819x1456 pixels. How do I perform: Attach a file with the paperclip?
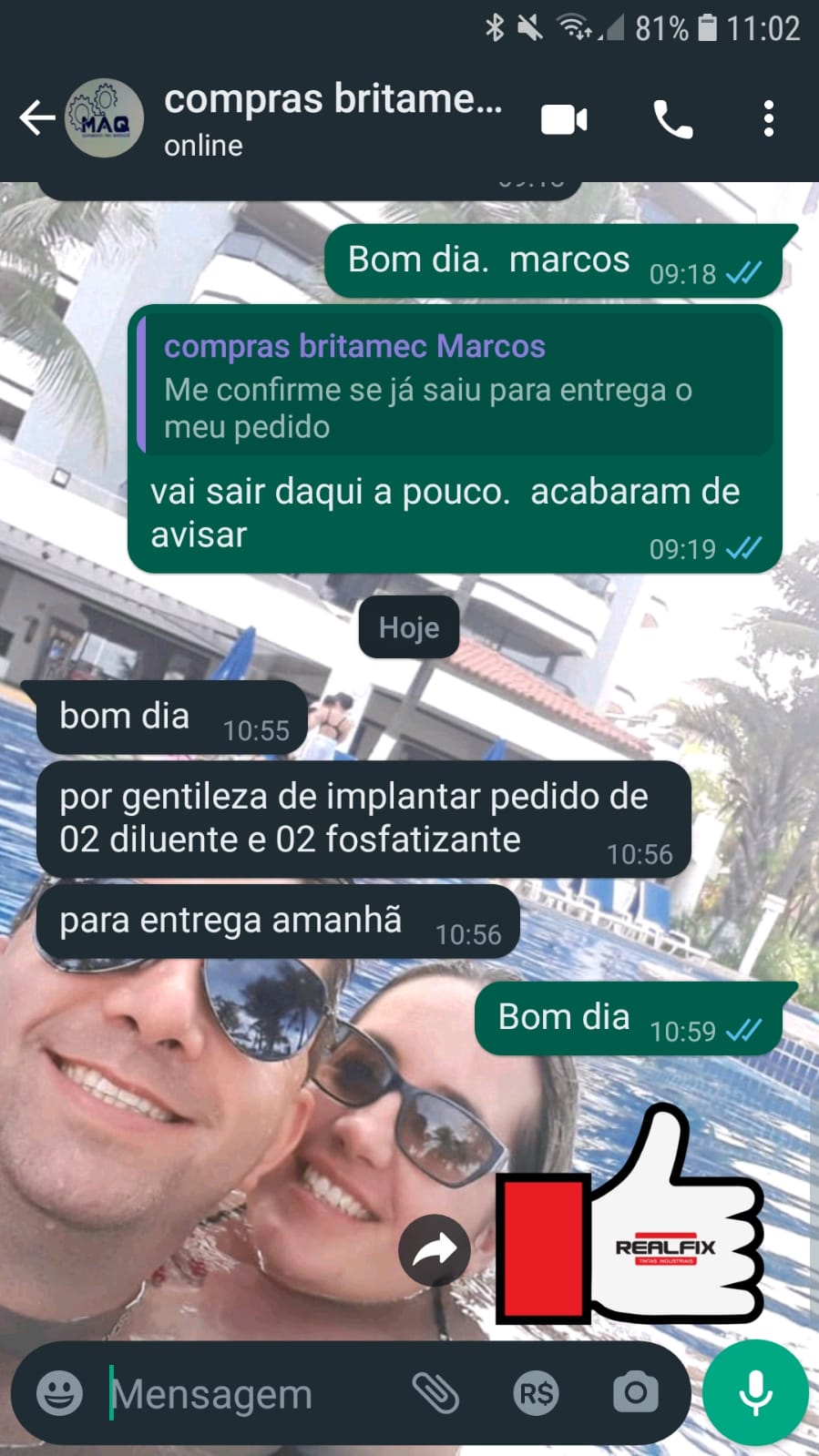(435, 1392)
